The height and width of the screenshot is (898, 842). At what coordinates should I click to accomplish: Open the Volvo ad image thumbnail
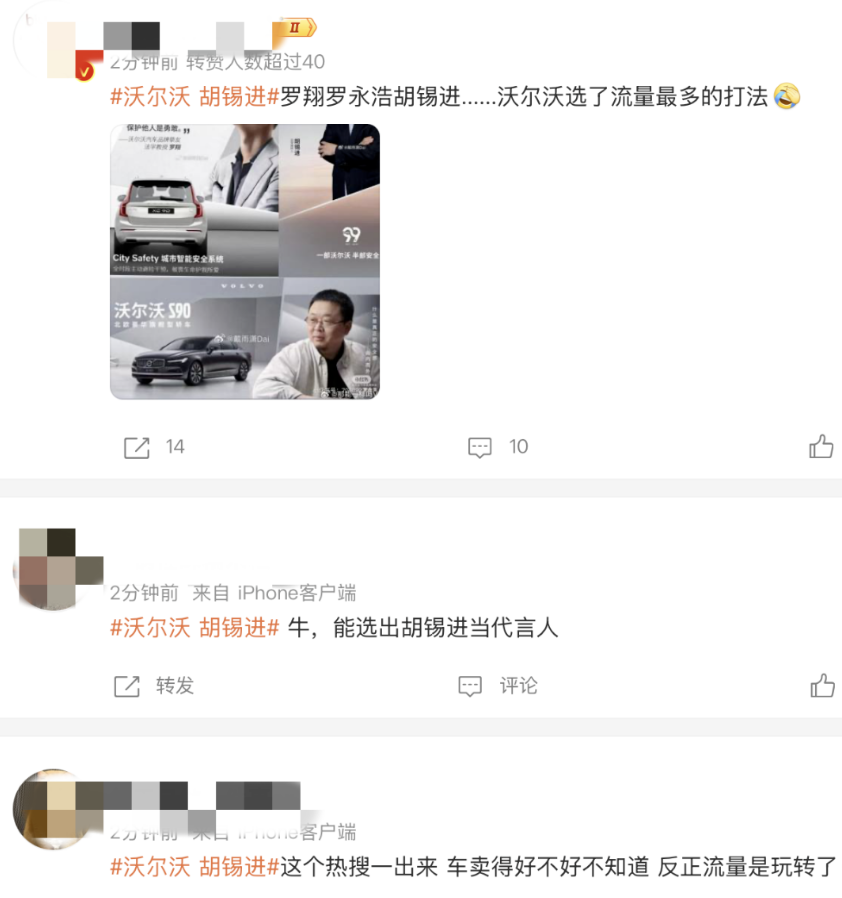click(x=245, y=262)
